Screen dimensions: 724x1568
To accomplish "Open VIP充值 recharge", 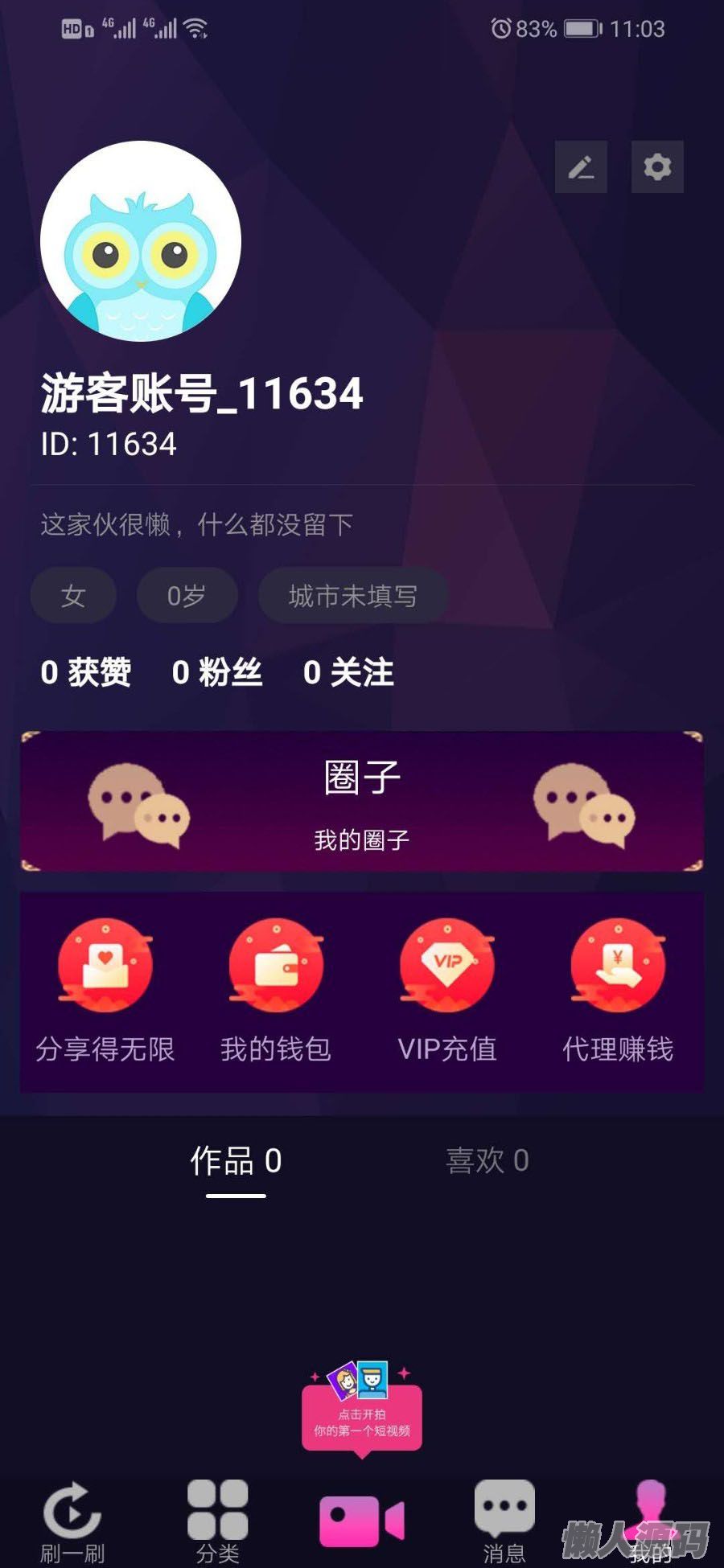I will [x=447, y=991].
